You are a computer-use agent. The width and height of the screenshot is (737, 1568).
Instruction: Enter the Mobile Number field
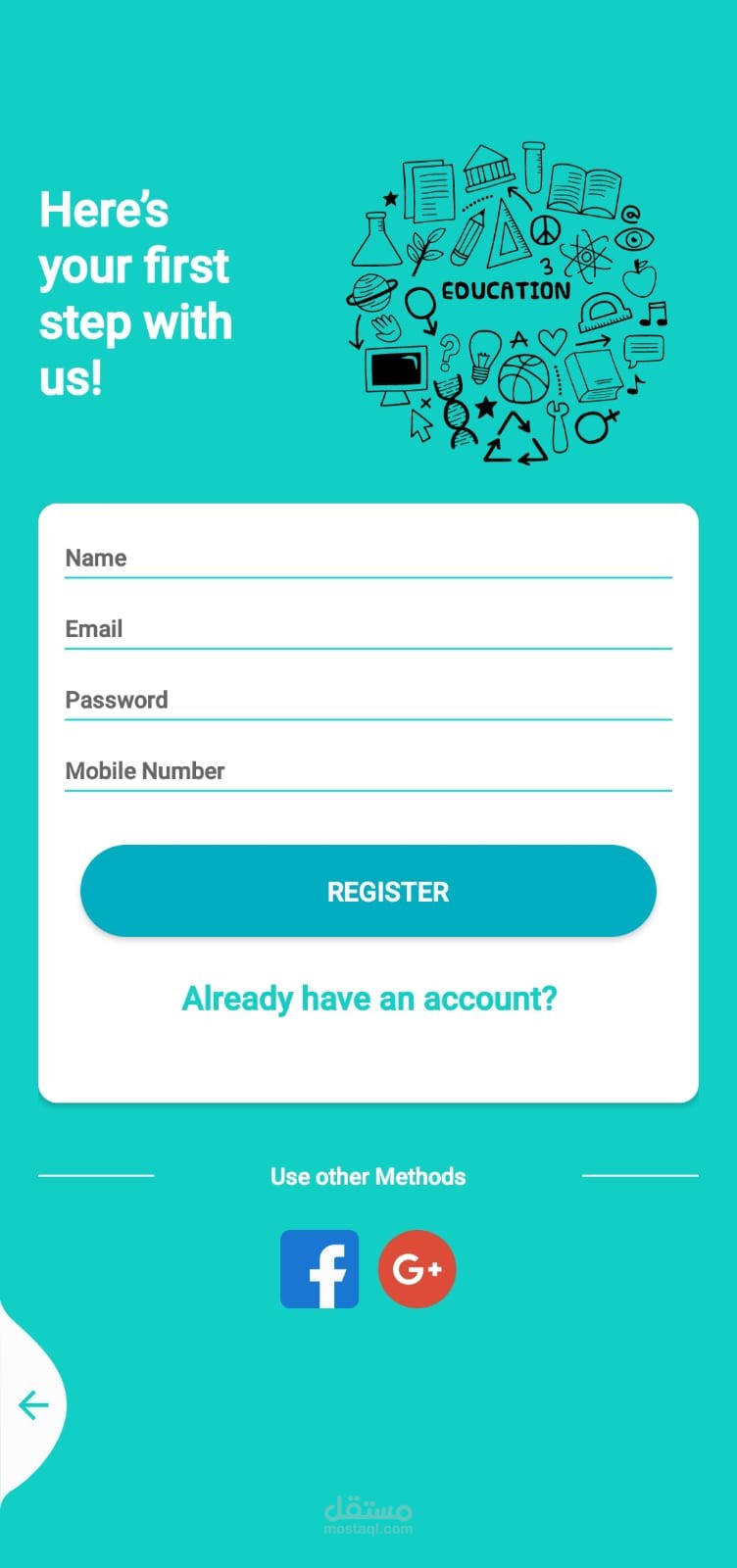pyautogui.click(x=368, y=771)
